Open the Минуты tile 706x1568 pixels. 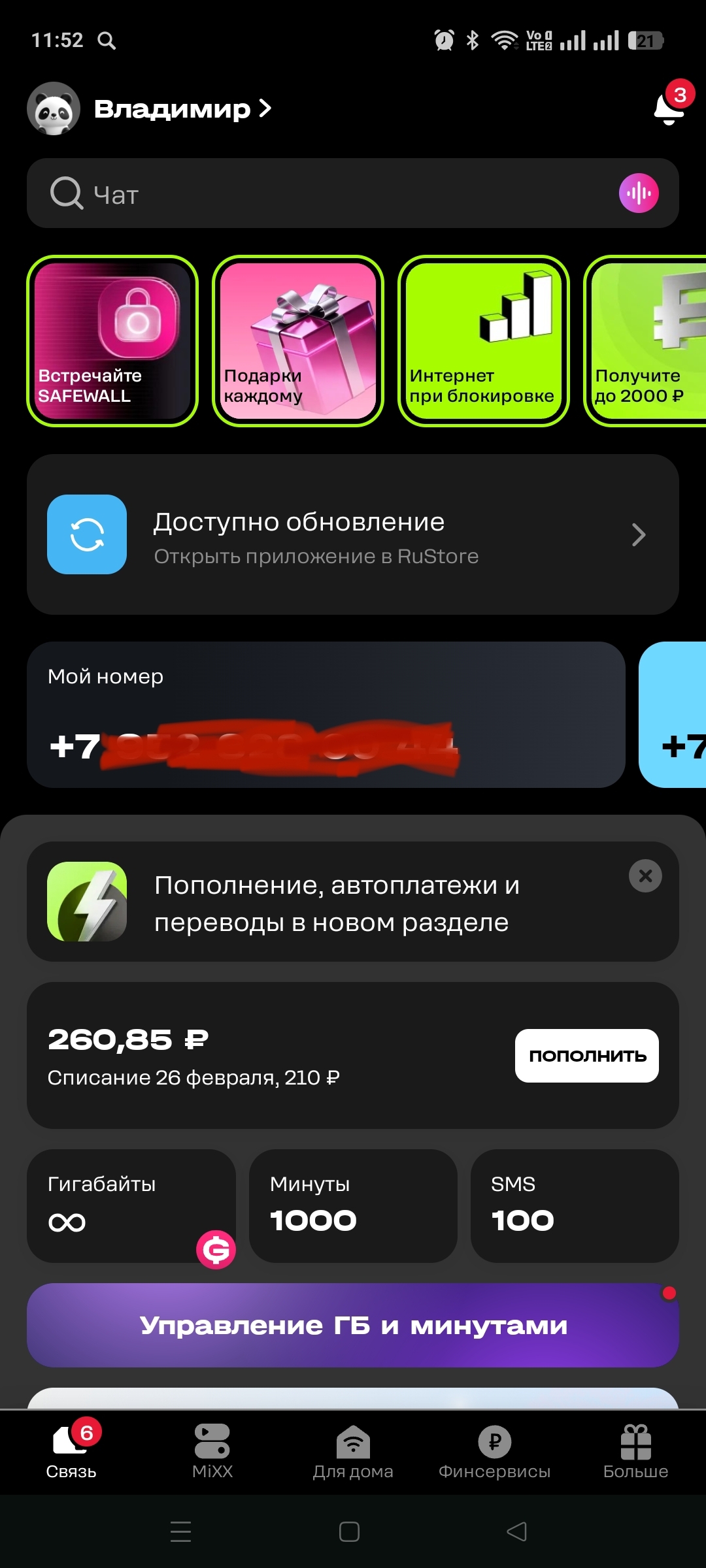[x=353, y=1205]
